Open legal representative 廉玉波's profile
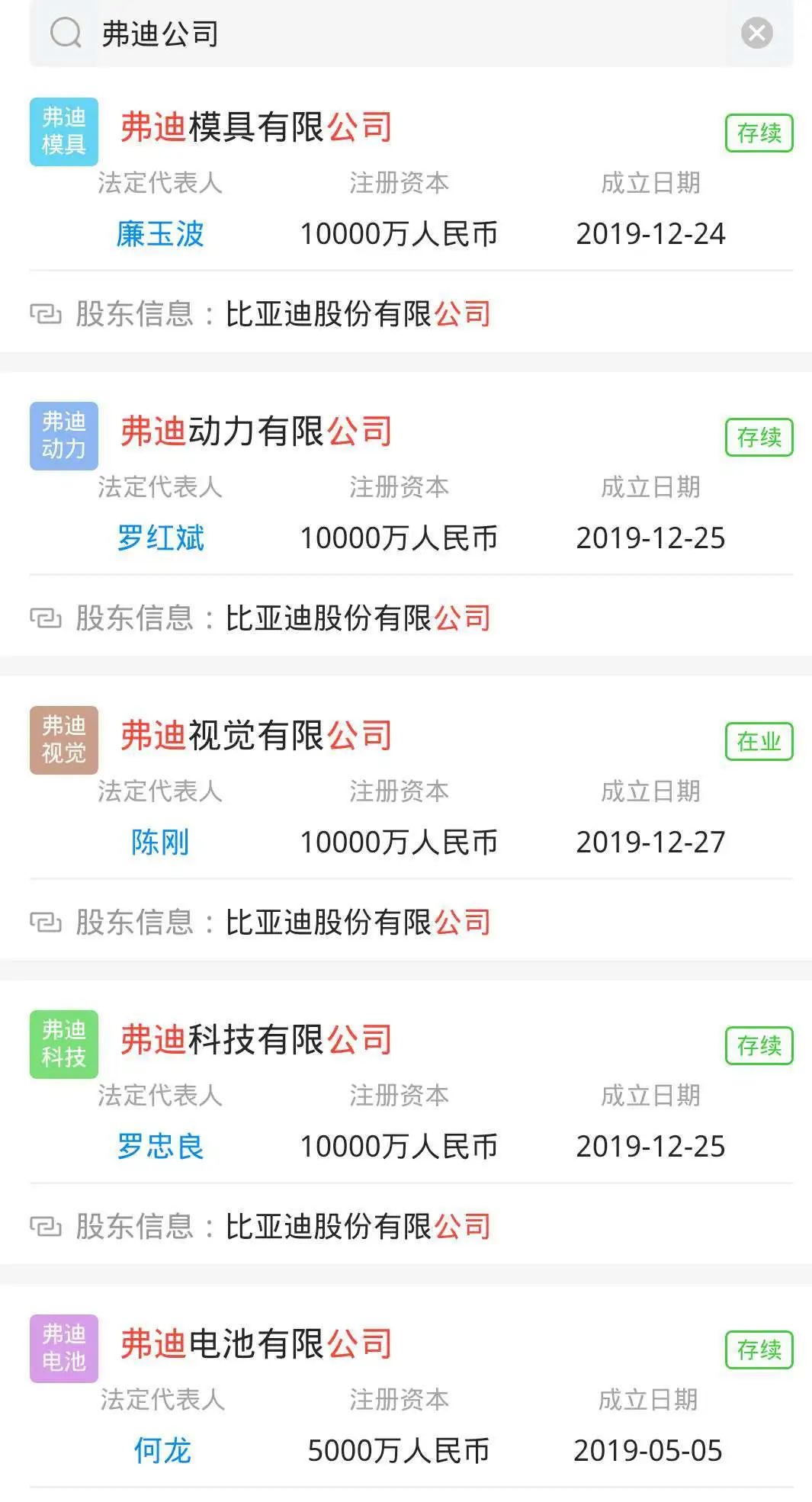Image resolution: width=812 pixels, height=1502 pixels. click(x=160, y=234)
